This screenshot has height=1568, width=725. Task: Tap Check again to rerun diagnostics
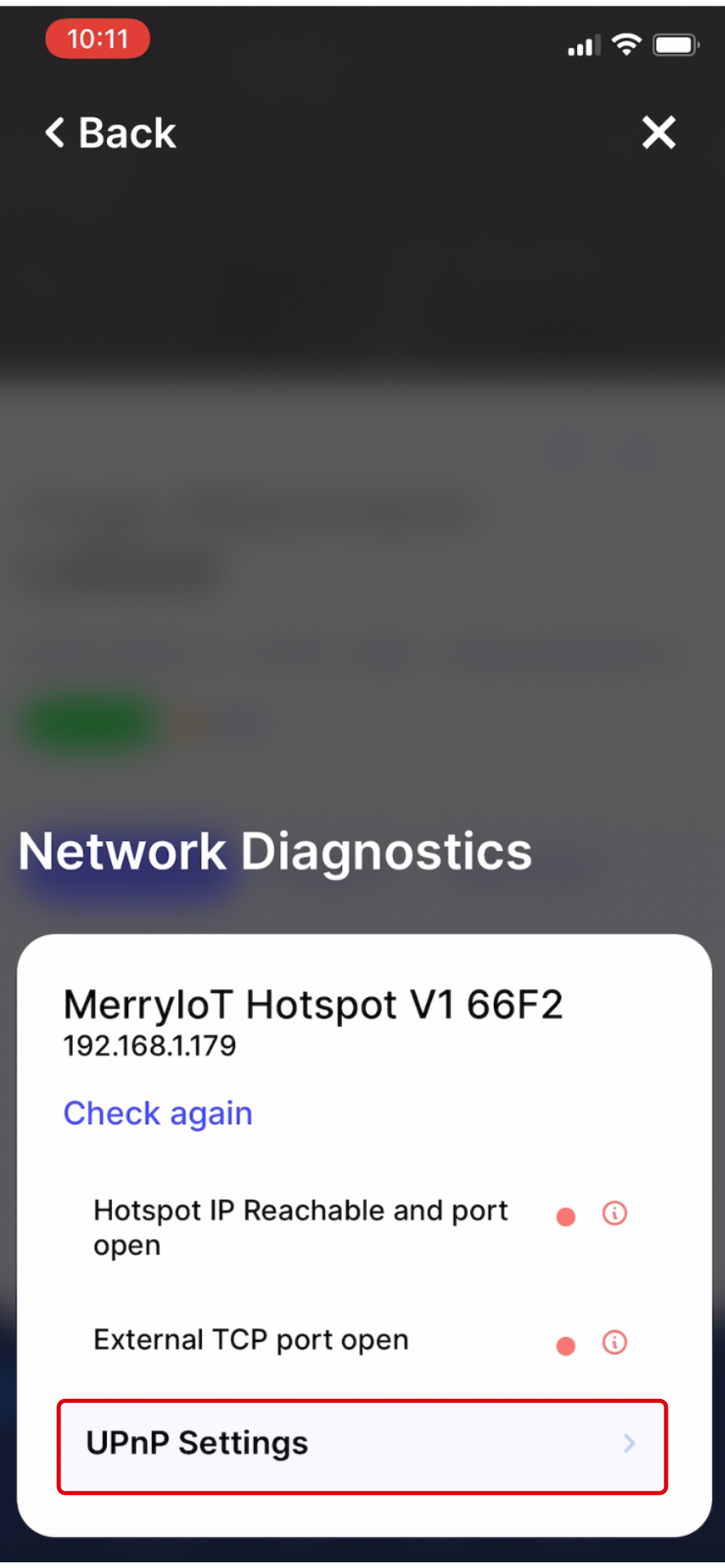pyautogui.click(x=158, y=1113)
